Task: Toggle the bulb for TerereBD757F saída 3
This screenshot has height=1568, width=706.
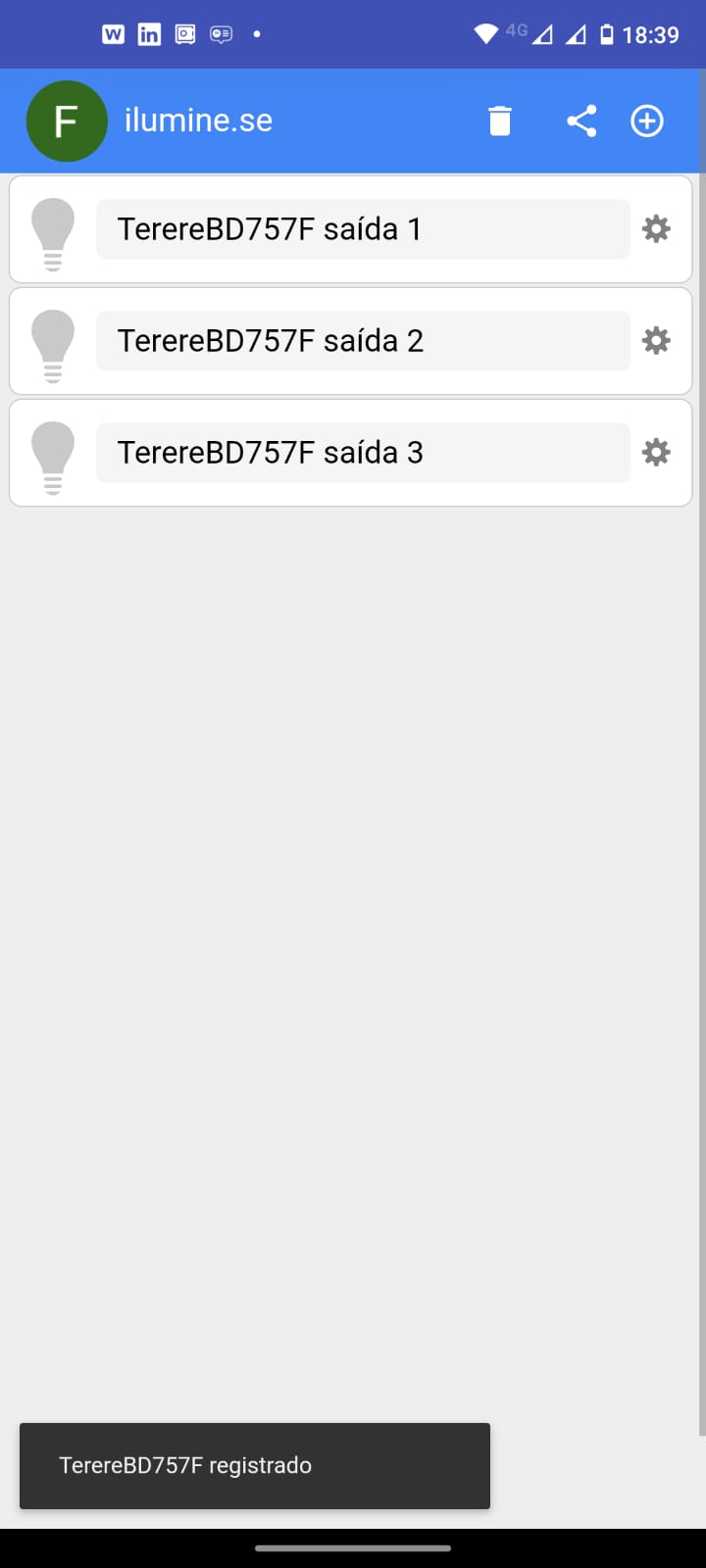Action: point(53,456)
